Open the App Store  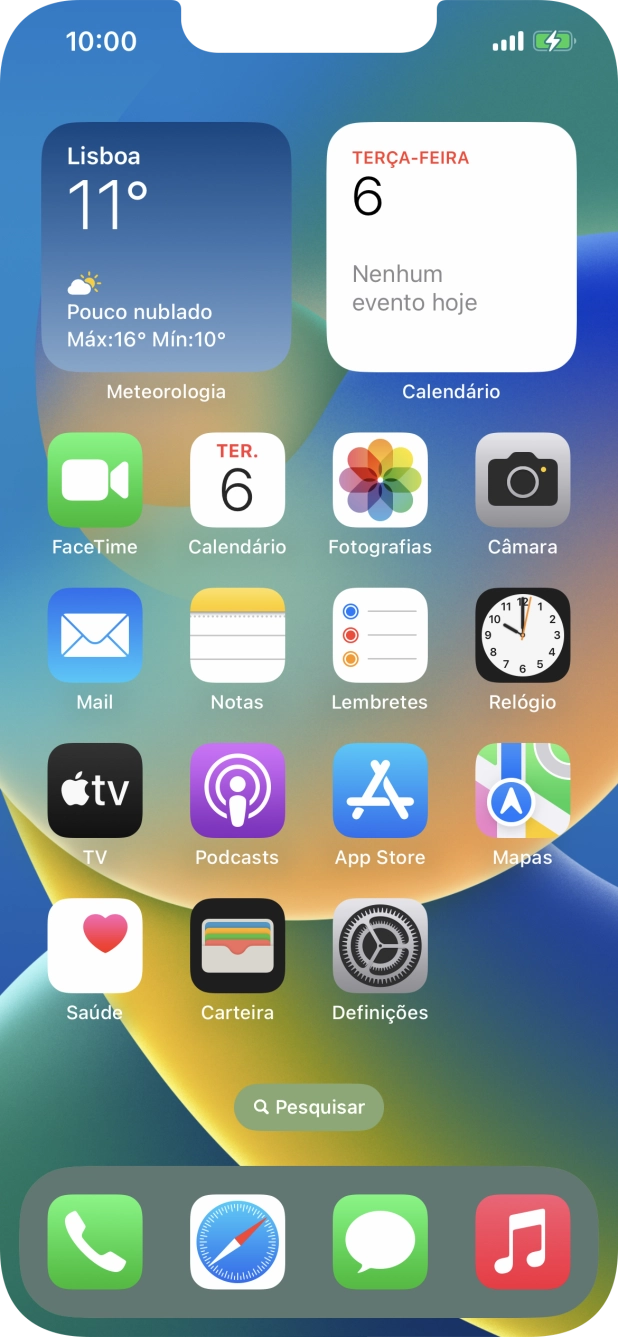point(380,790)
